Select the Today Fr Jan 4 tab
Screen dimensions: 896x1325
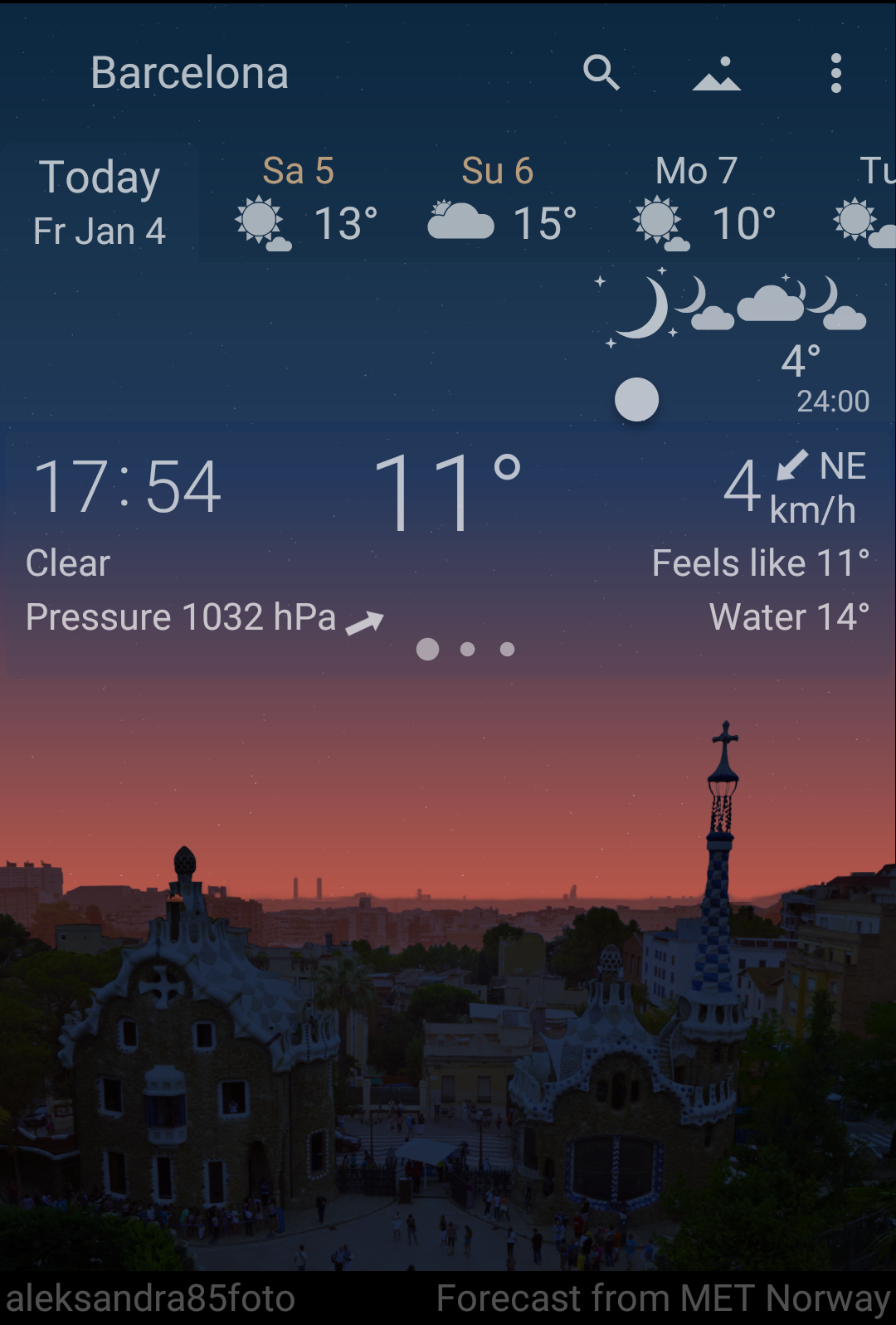pyautogui.click(x=100, y=202)
